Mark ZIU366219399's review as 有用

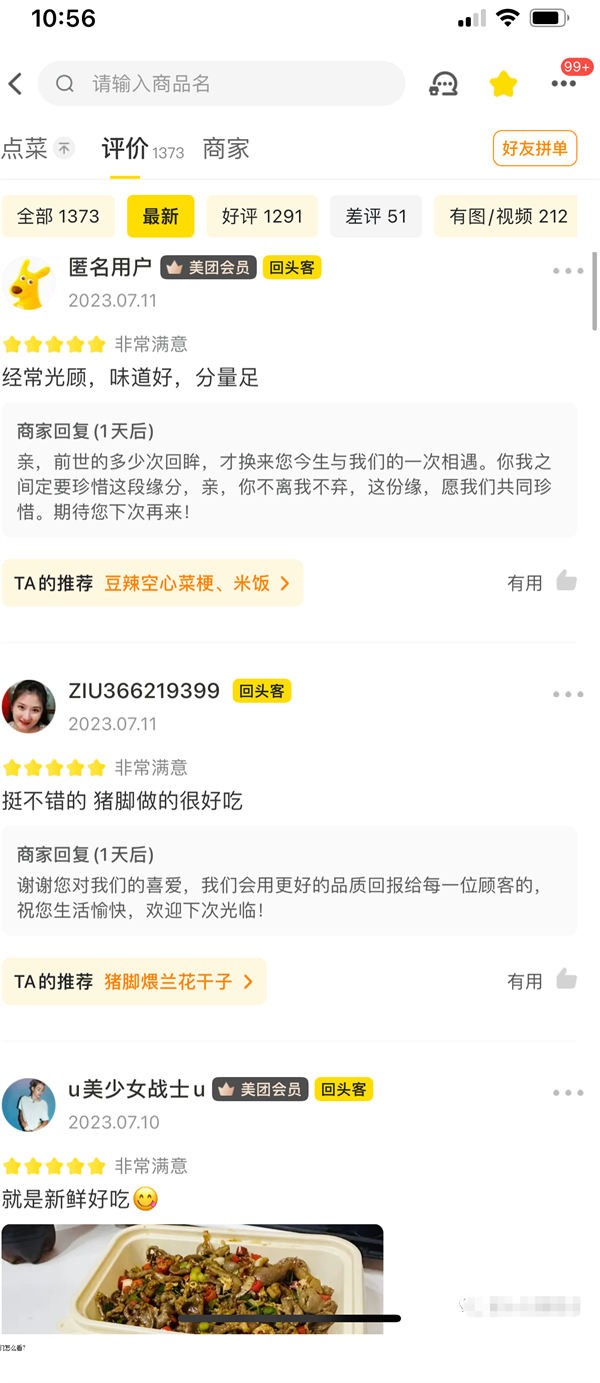[x=542, y=981]
